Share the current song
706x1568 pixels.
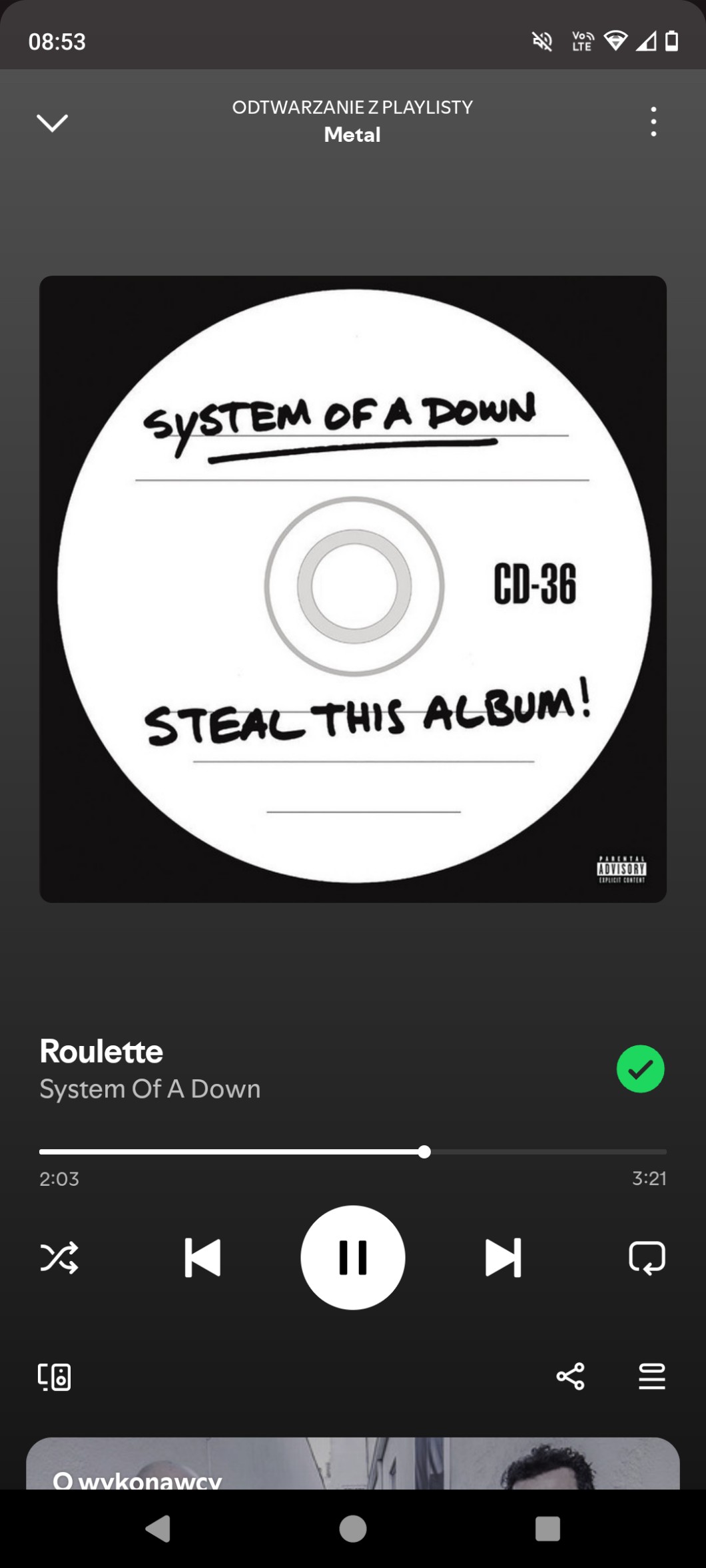click(x=570, y=1376)
